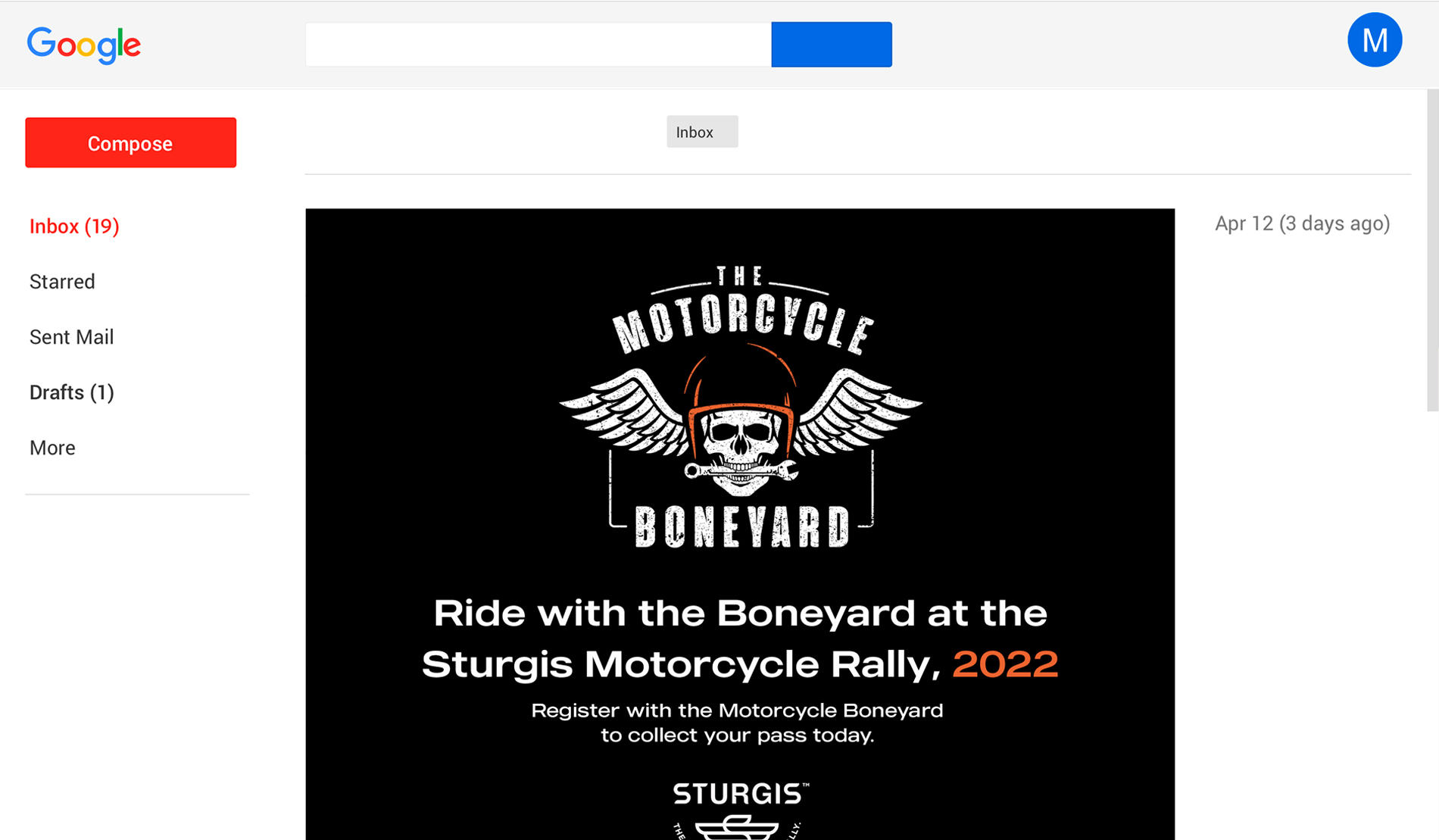Expand the More folders list

coord(52,448)
